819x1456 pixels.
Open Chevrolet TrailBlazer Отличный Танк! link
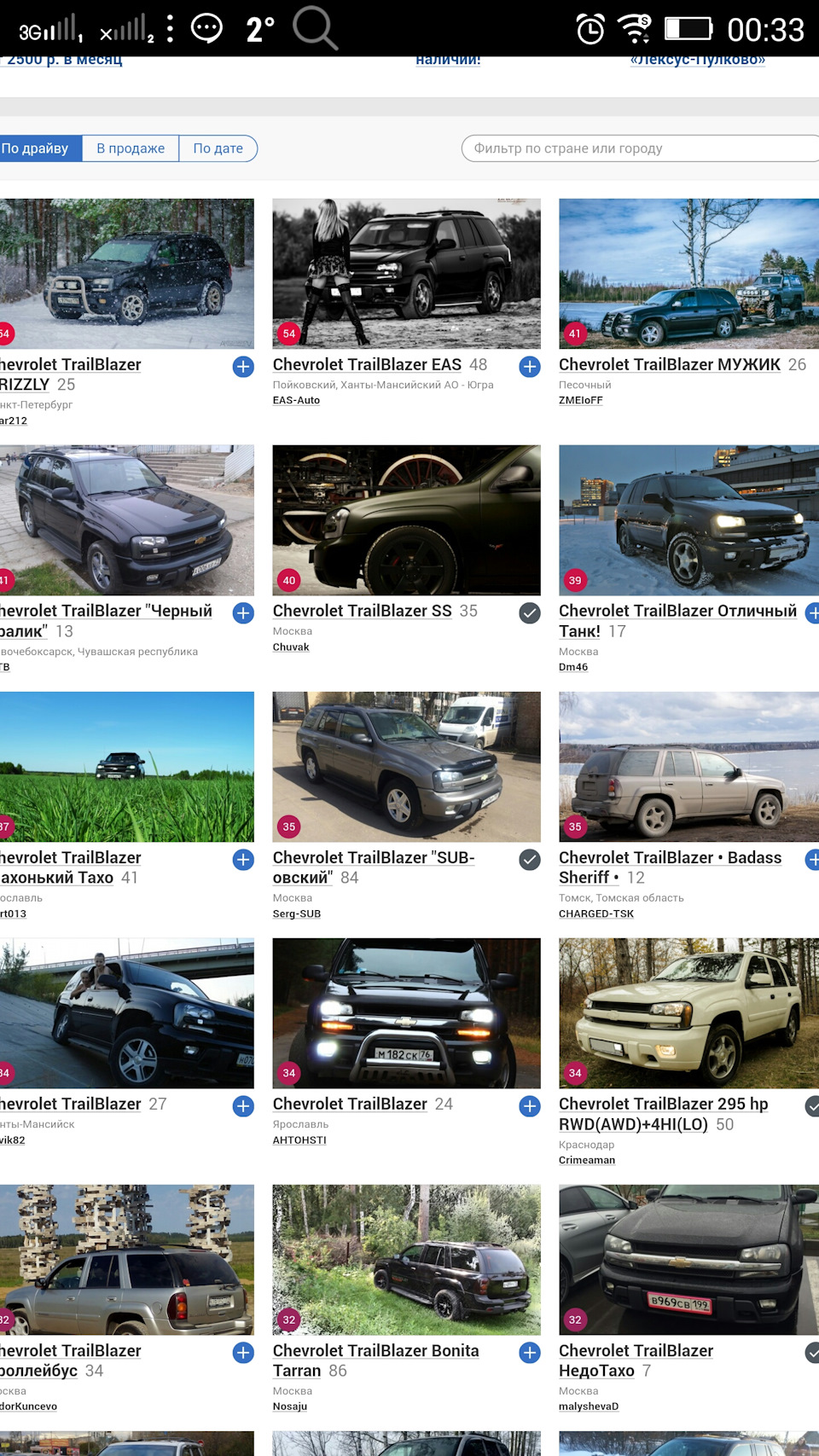[x=677, y=612]
